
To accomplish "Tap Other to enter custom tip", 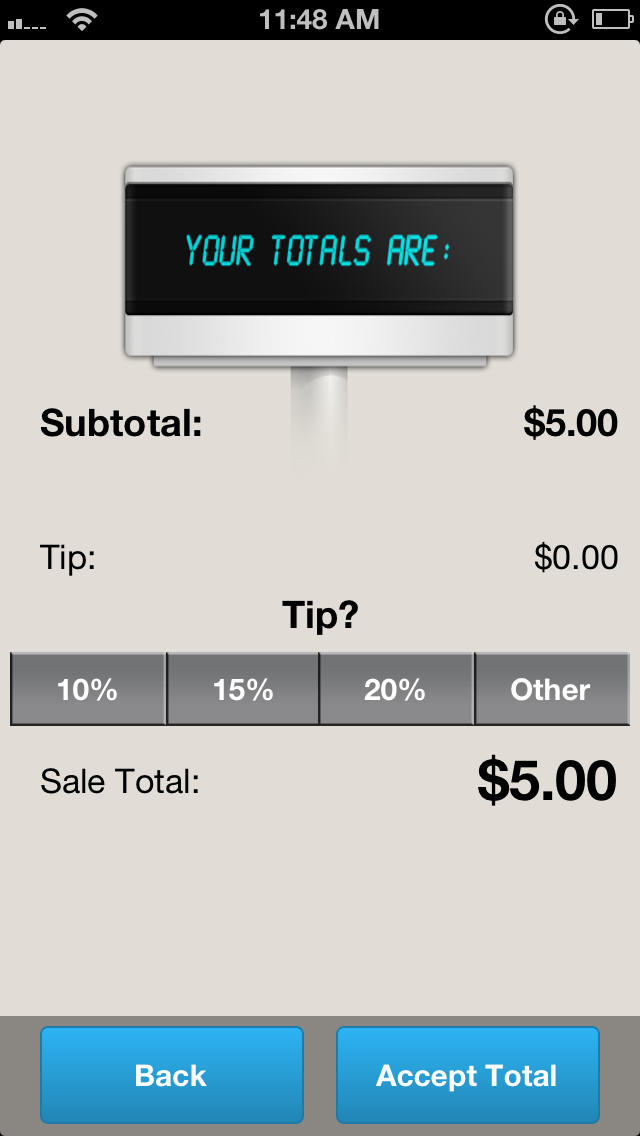I will (552, 689).
